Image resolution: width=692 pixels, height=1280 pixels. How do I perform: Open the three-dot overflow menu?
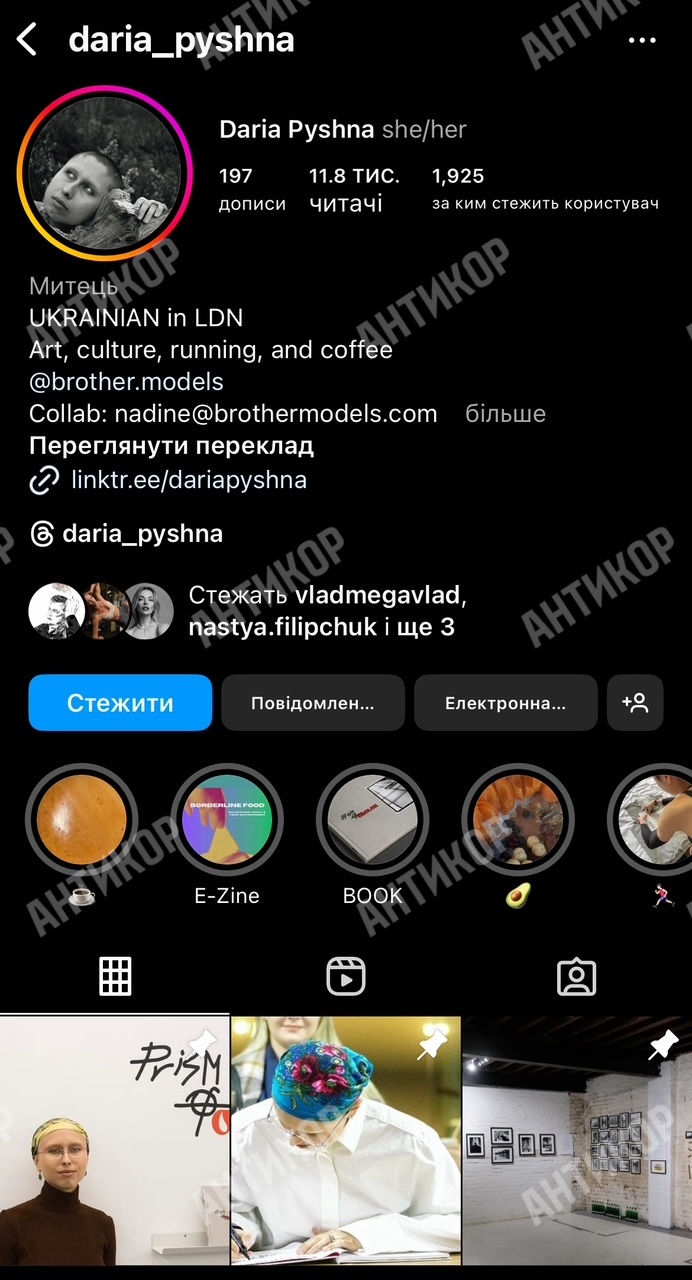click(x=642, y=41)
